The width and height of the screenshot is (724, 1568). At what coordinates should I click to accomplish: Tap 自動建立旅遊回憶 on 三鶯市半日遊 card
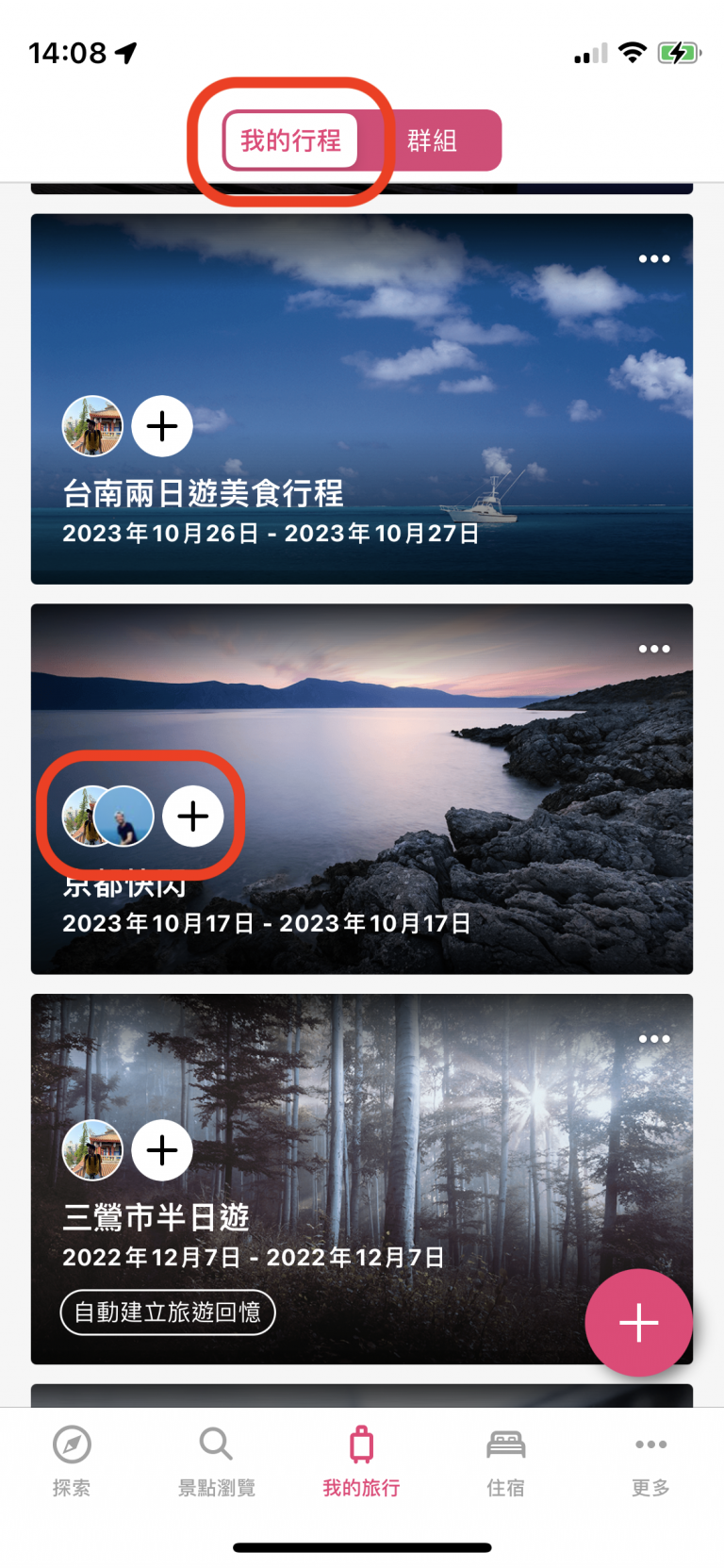168,1312
